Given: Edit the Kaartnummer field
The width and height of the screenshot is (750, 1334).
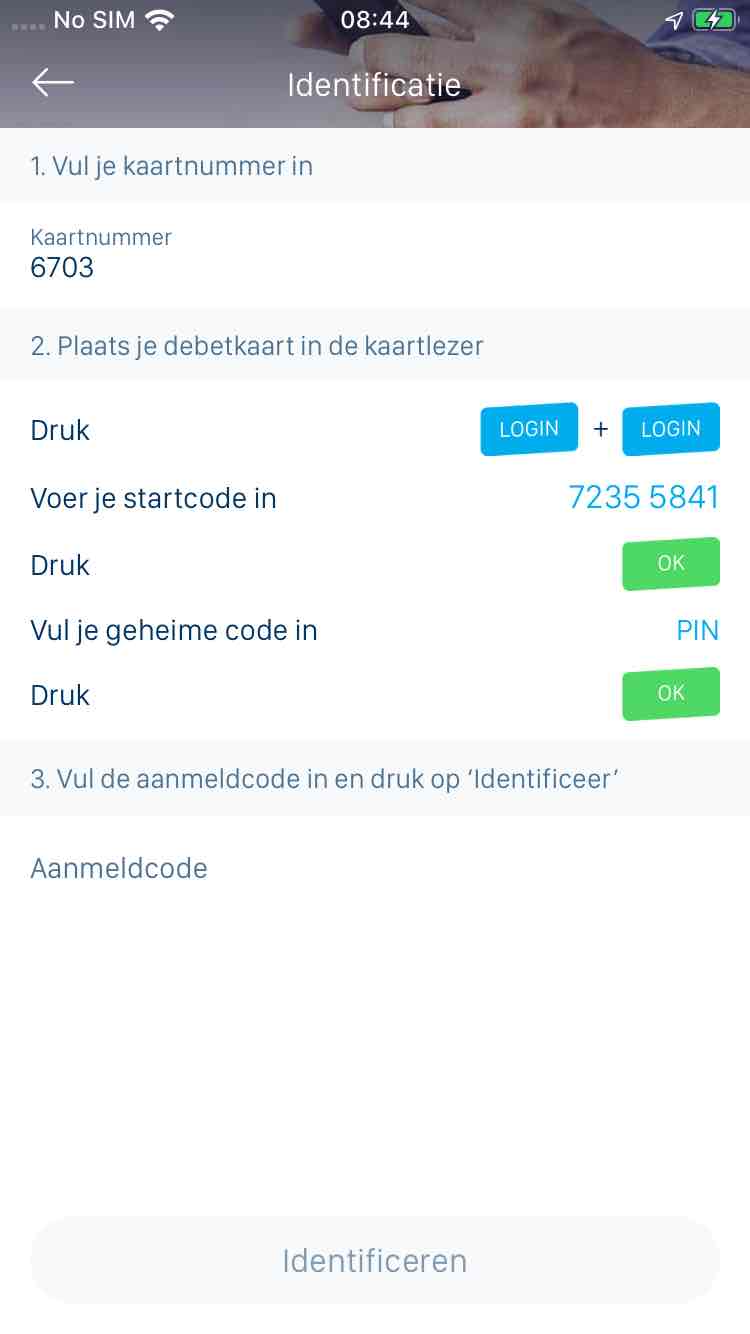Looking at the screenshot, I should coord(375,254).
